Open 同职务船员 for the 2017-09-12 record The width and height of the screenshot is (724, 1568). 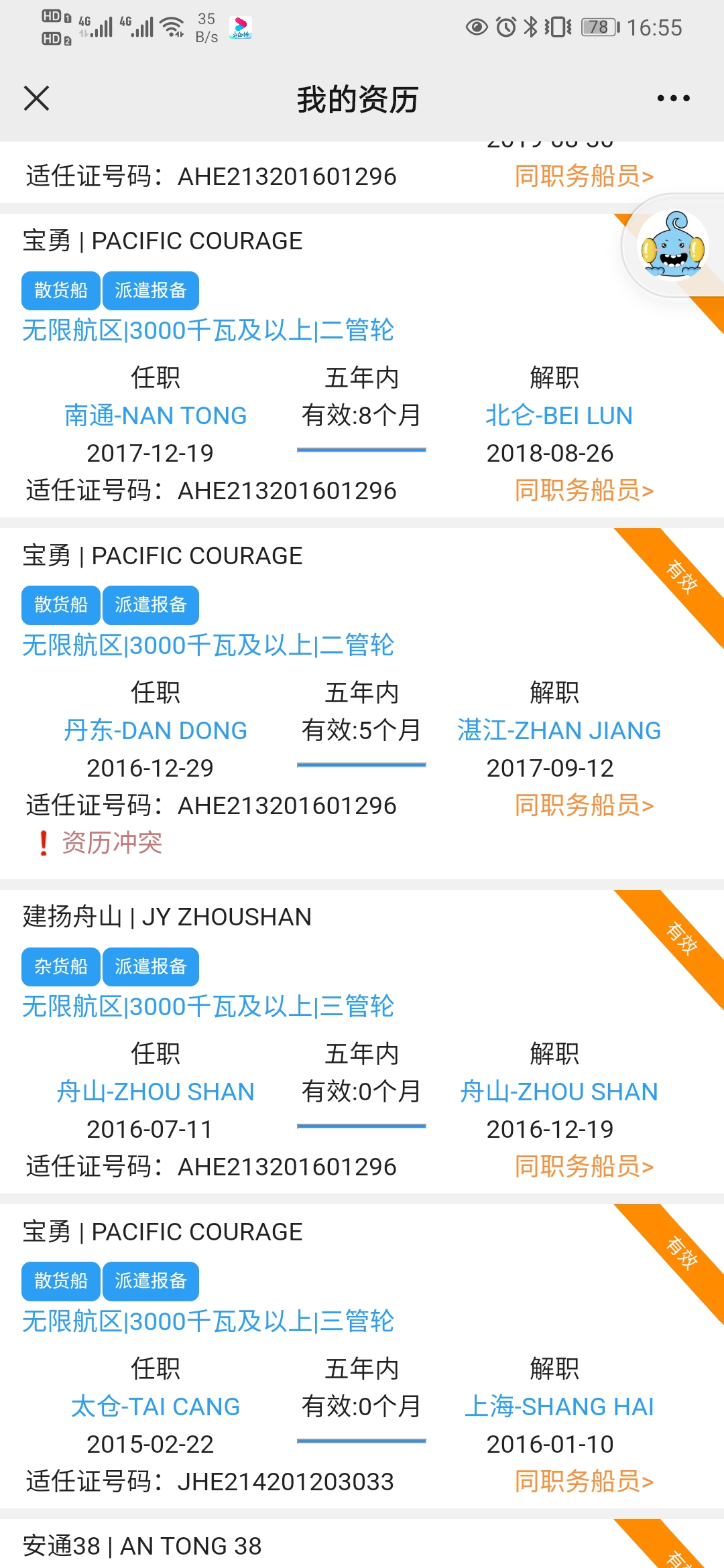(x=584, y=805)
